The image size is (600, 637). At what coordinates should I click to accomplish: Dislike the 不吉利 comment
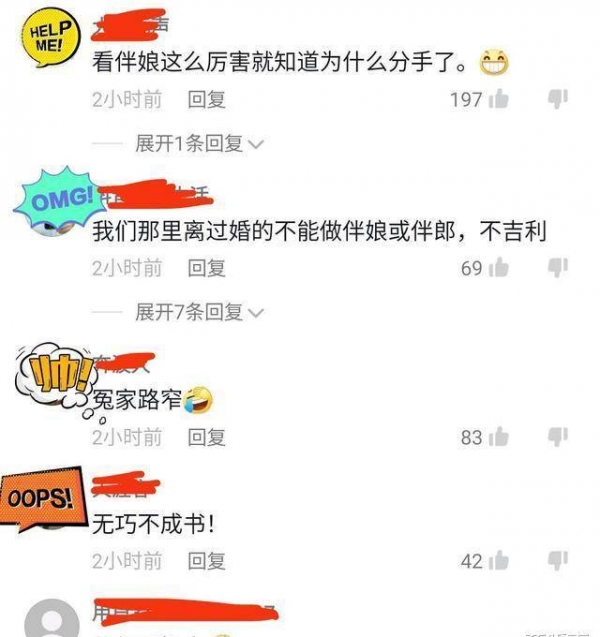[x=558, y=268]
